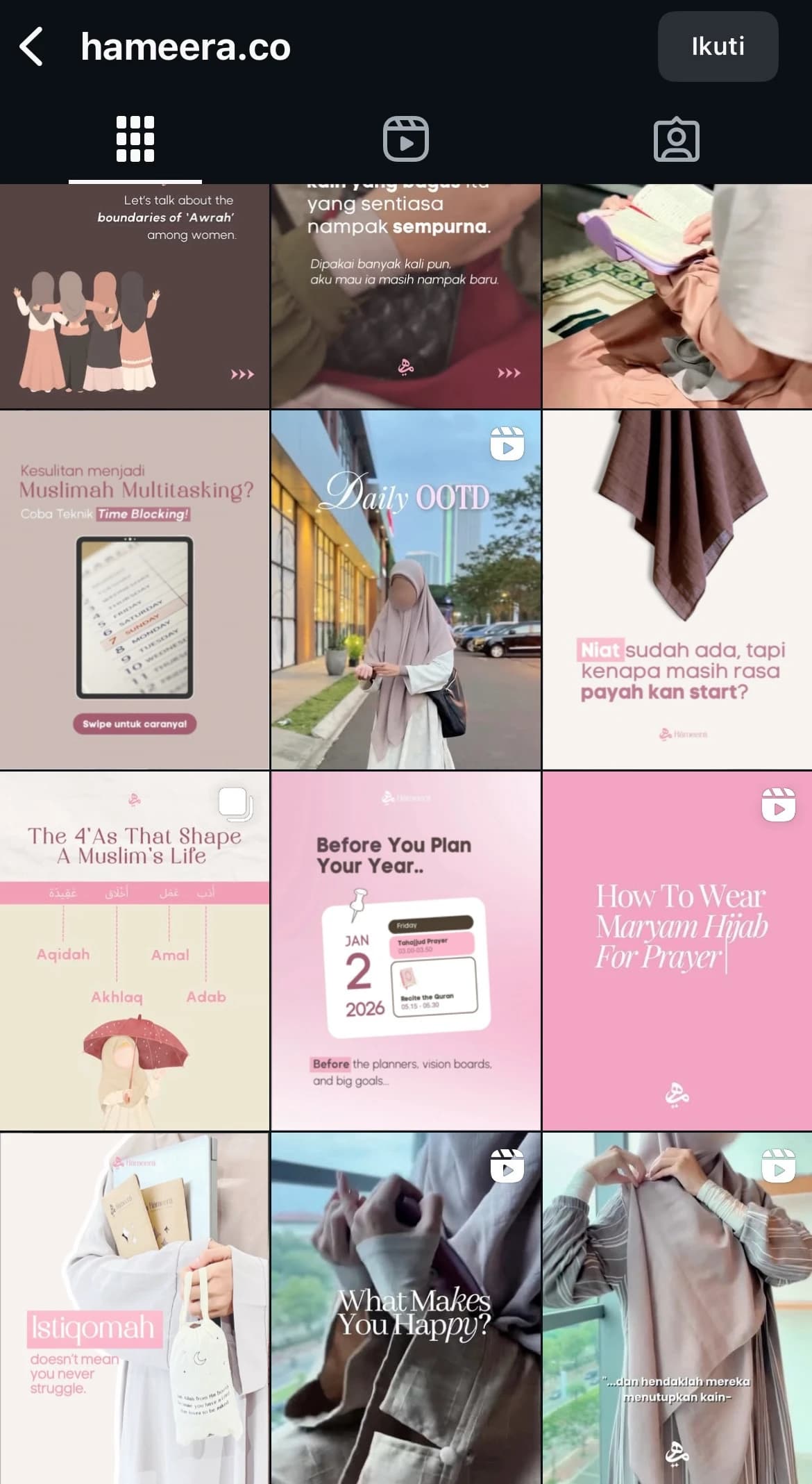
Task: Switch to the tagged photos tab
Action: (x=676, y=139)
